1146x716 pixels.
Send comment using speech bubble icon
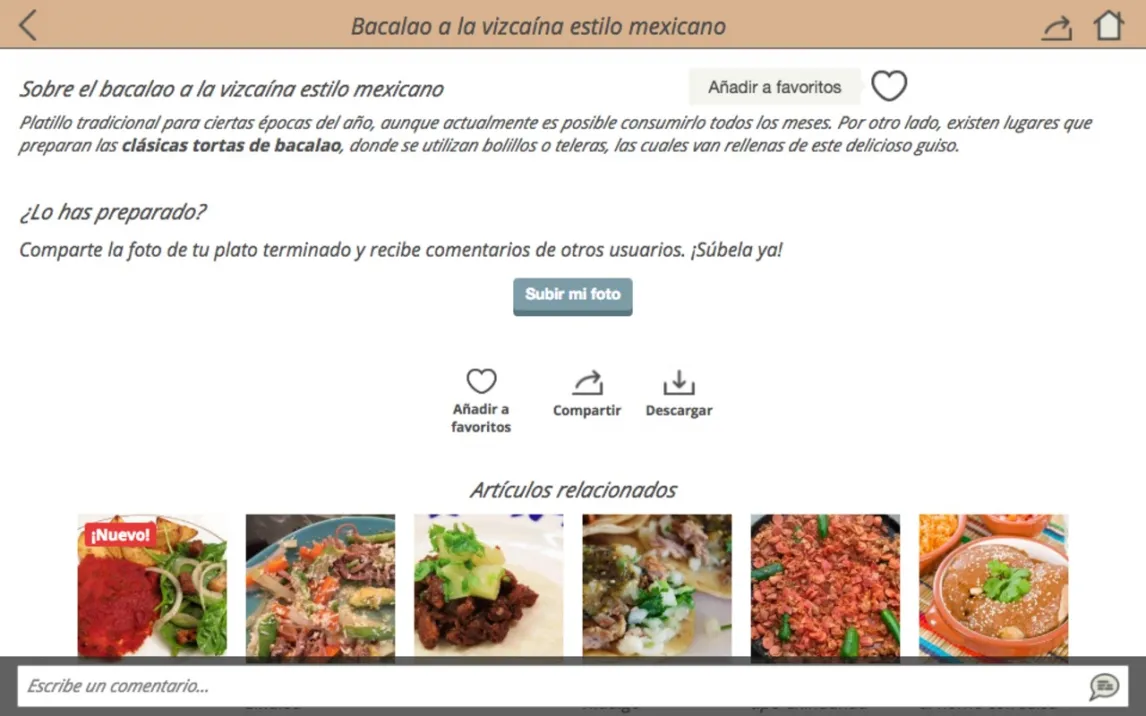(x=1103, y=686)
